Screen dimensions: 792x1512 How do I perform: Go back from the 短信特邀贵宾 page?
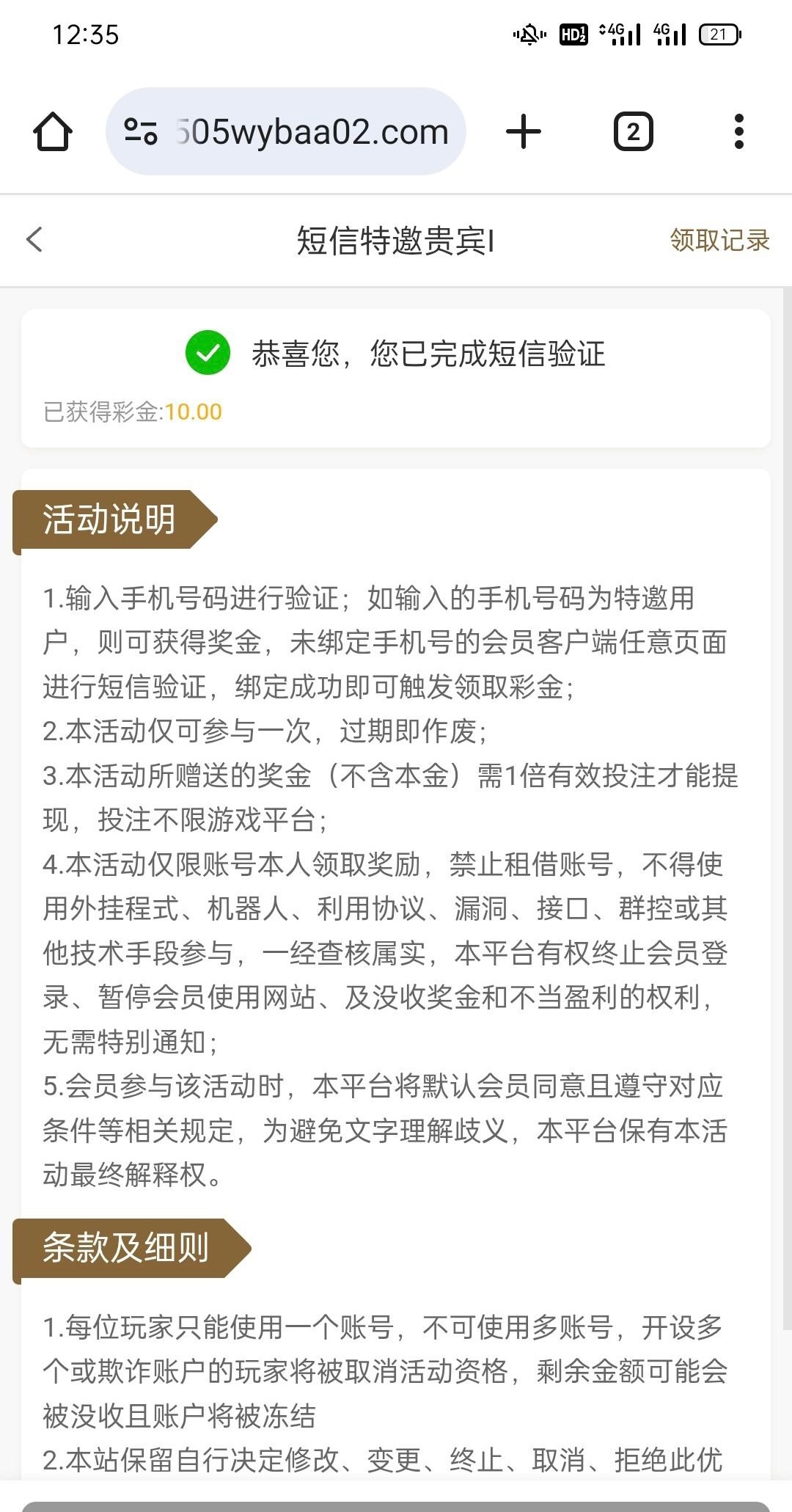[34, 240]
